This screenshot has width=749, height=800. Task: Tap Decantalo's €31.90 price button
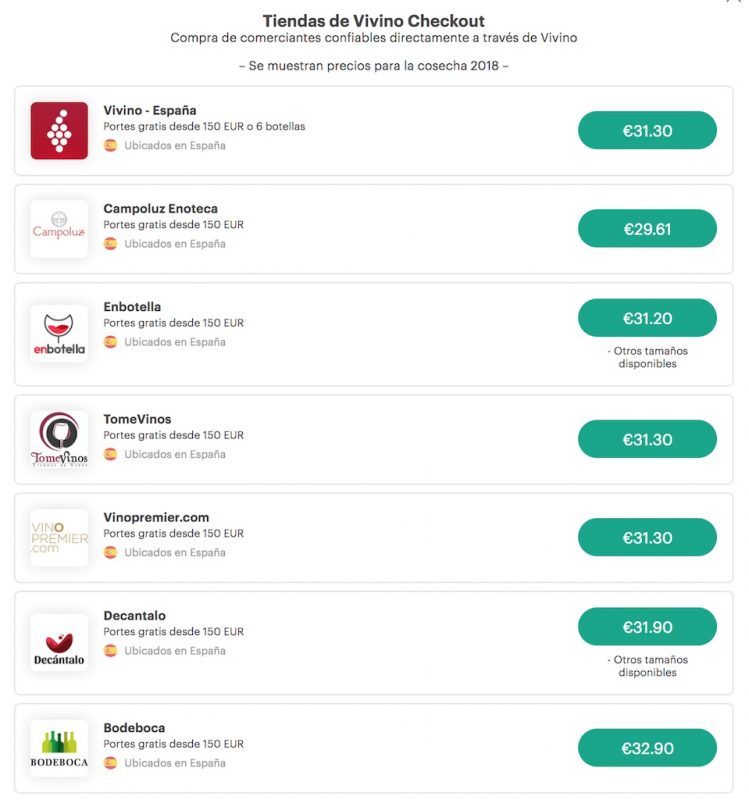(x=647, y=627)
